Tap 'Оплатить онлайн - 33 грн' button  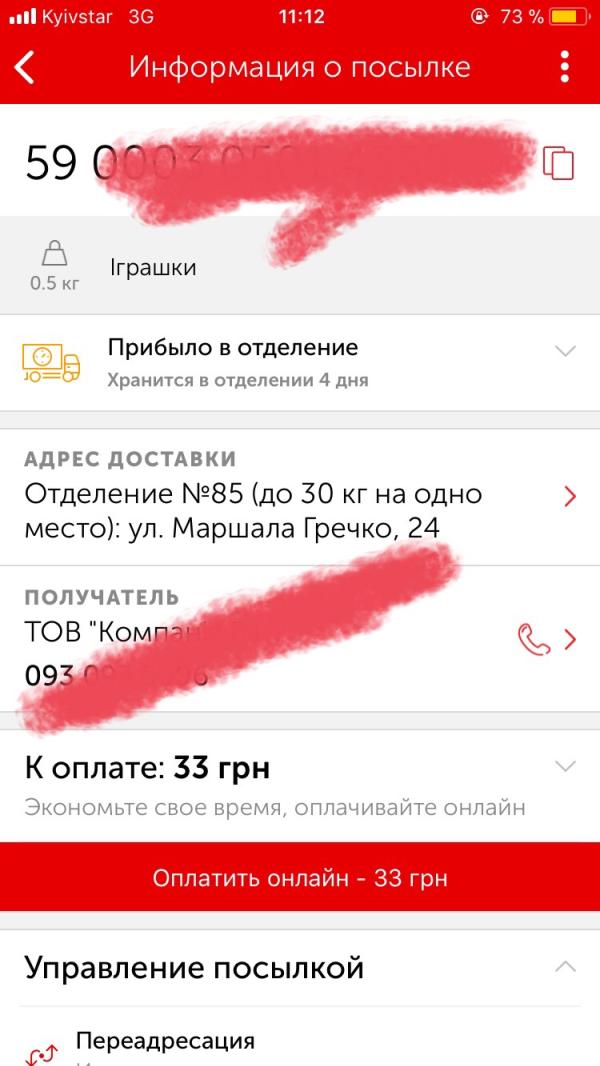[300, 878]
